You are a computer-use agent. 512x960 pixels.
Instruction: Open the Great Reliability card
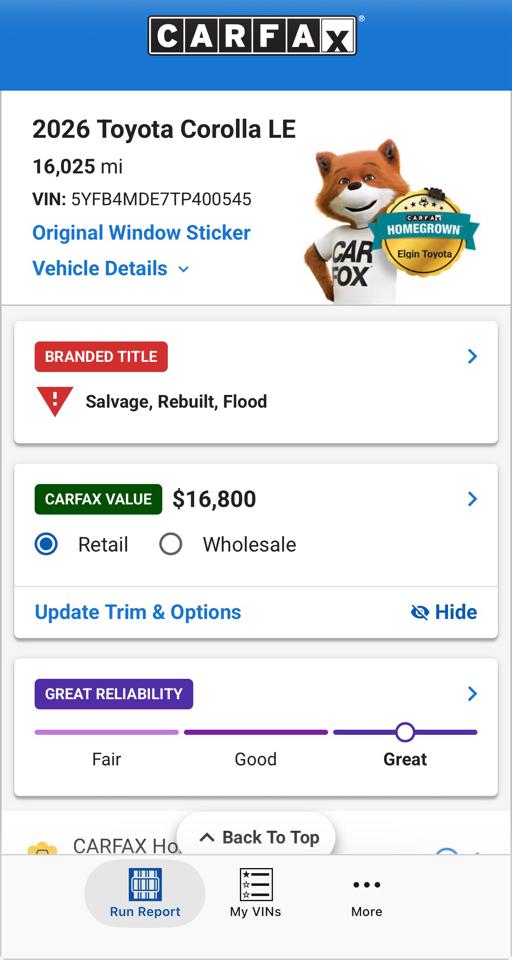pos(255,727)
